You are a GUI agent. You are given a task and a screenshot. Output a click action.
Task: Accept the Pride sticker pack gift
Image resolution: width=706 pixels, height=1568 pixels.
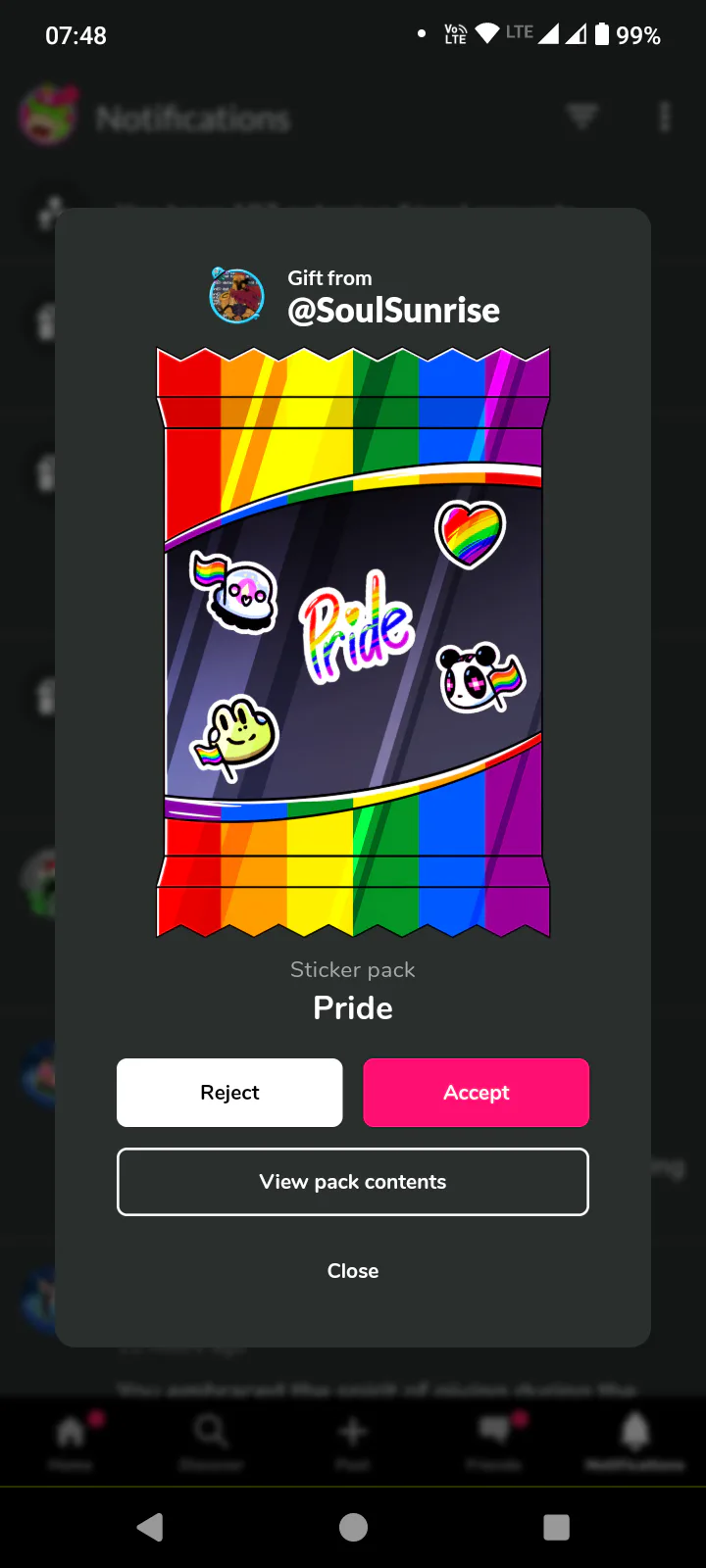tap(476, 1092)
